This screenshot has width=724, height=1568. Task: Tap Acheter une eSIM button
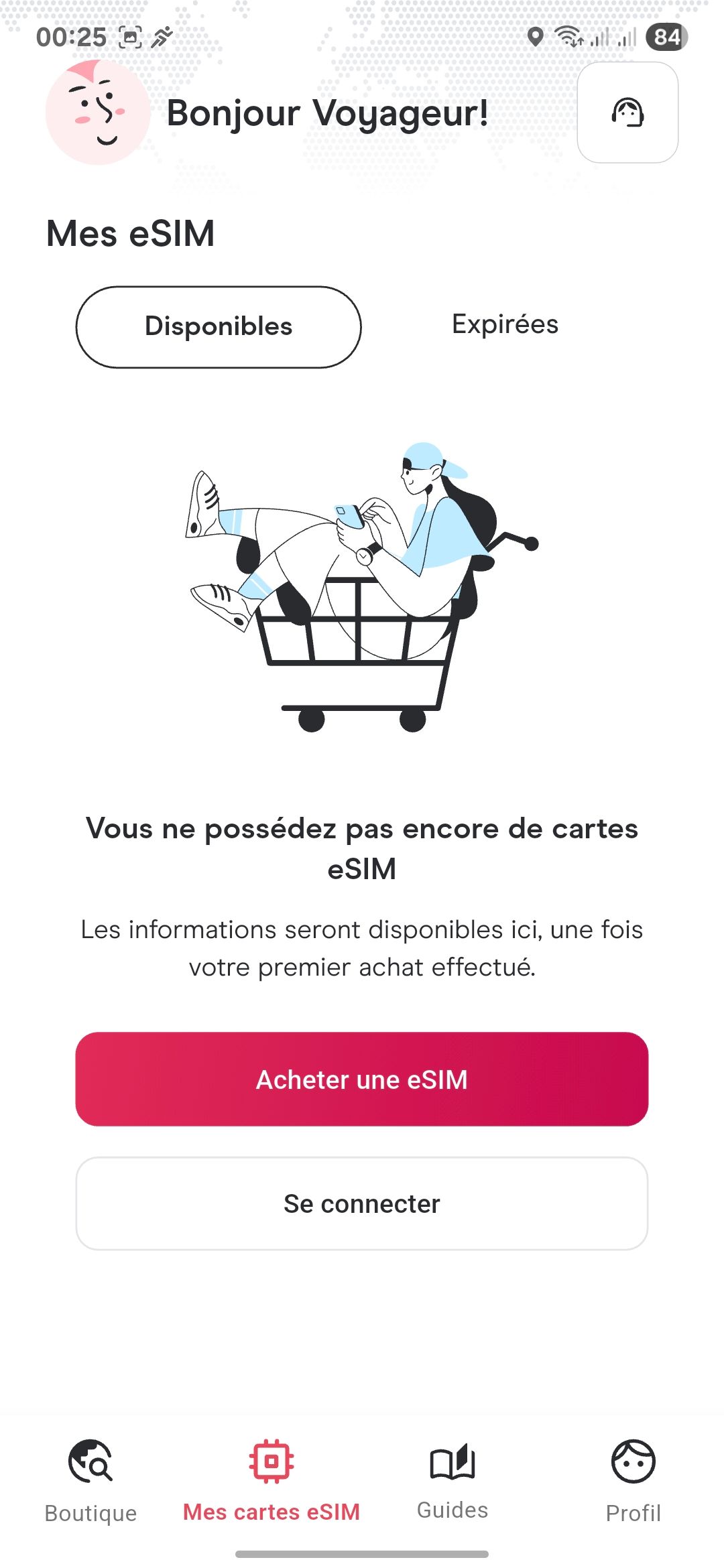(x=362, y=1079)
